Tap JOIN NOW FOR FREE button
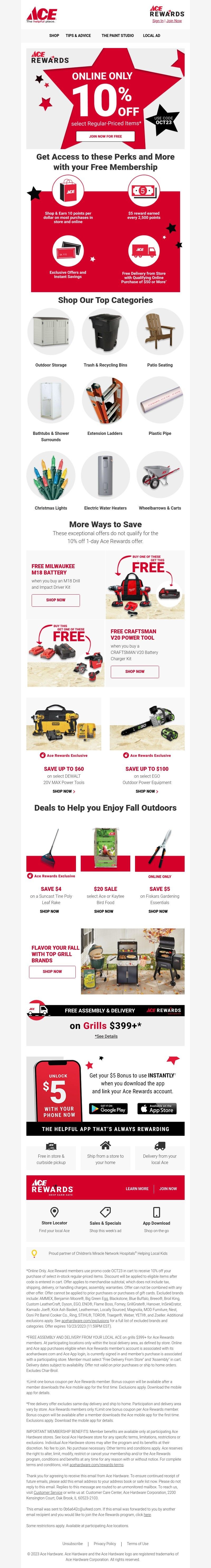The image size is (211, 1568). click(105, 136)
